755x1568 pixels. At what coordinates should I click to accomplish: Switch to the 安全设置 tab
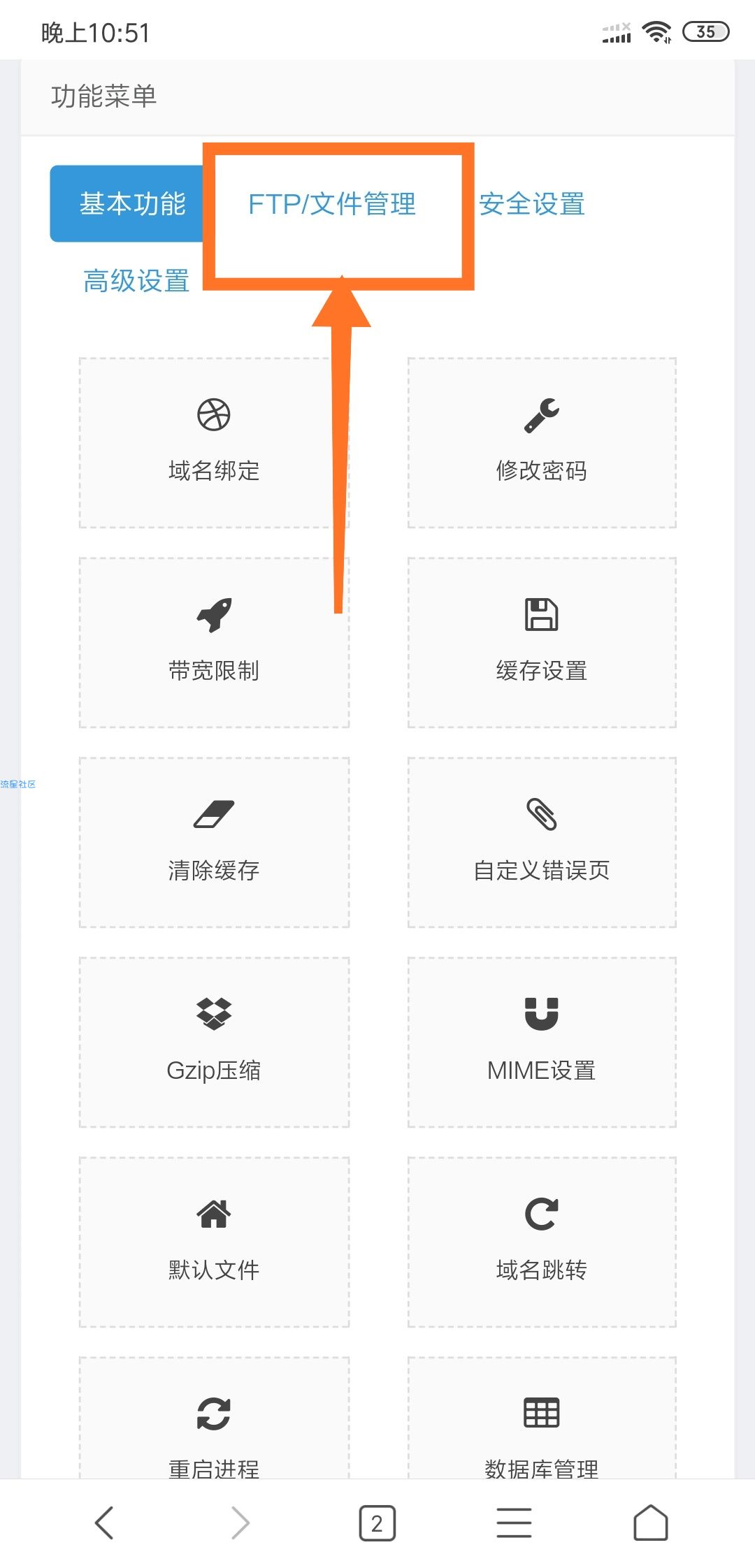532,204
